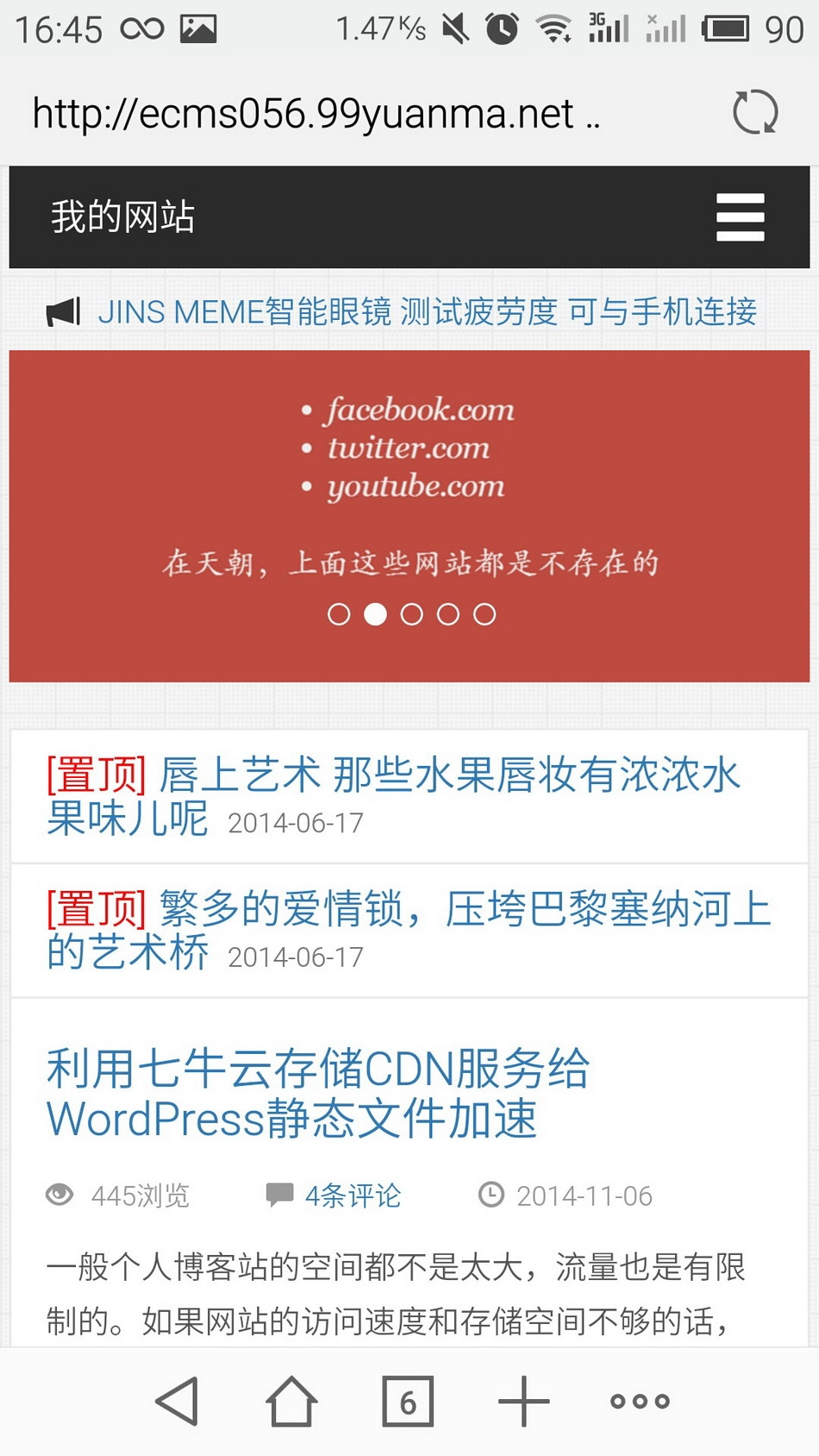Image resolution: width=819 pixels, height=1456 pixels.
Task: Go back with the browser back arrow
Action: [x=178, y=1401]
